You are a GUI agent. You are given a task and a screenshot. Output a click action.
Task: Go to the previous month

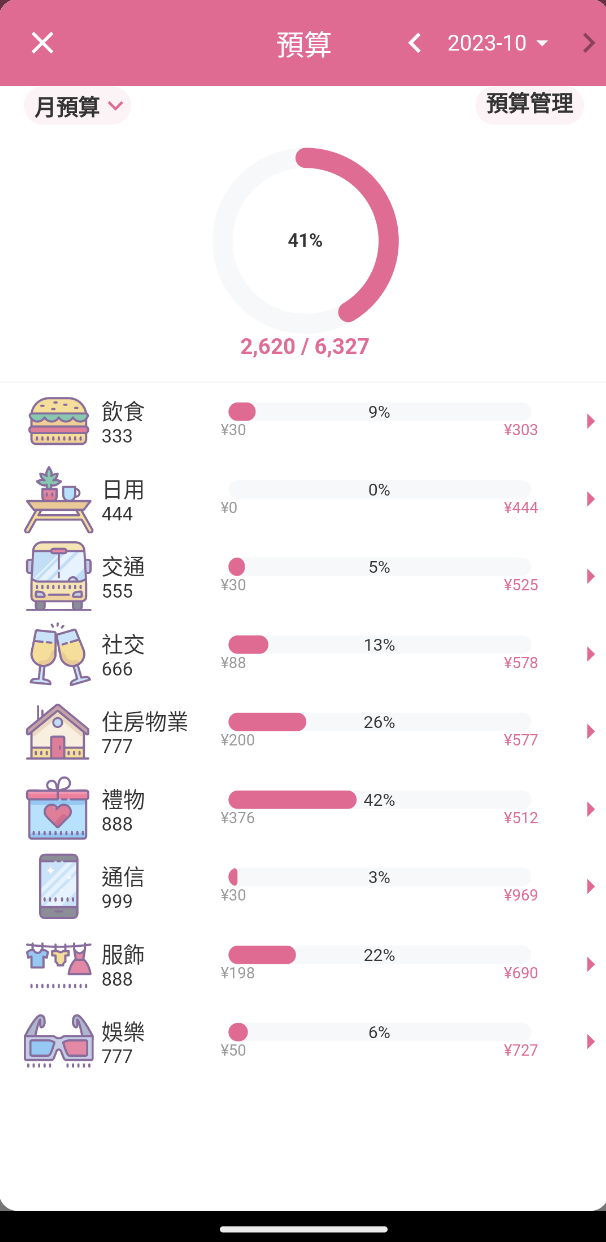pos(414,43)
